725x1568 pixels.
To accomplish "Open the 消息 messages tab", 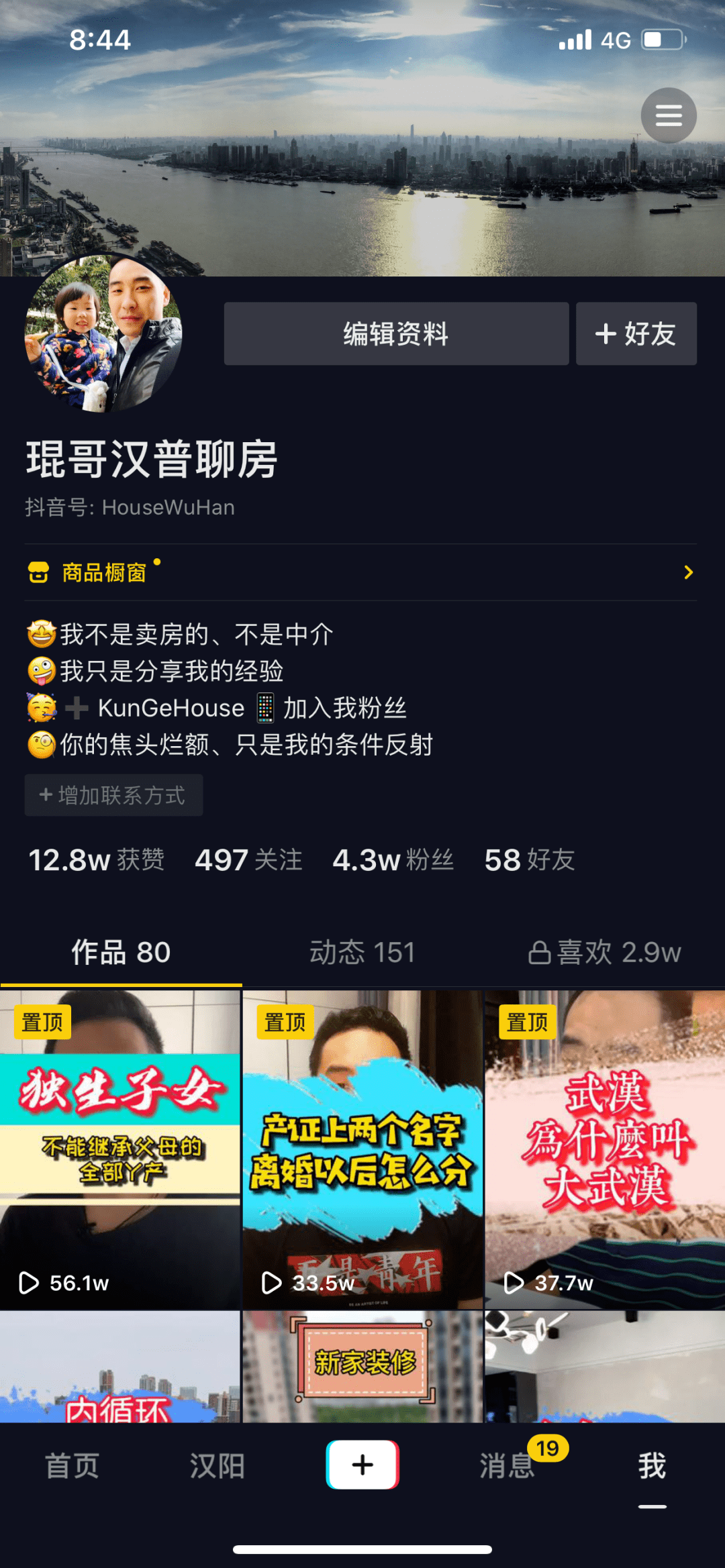I will 507,1465.
